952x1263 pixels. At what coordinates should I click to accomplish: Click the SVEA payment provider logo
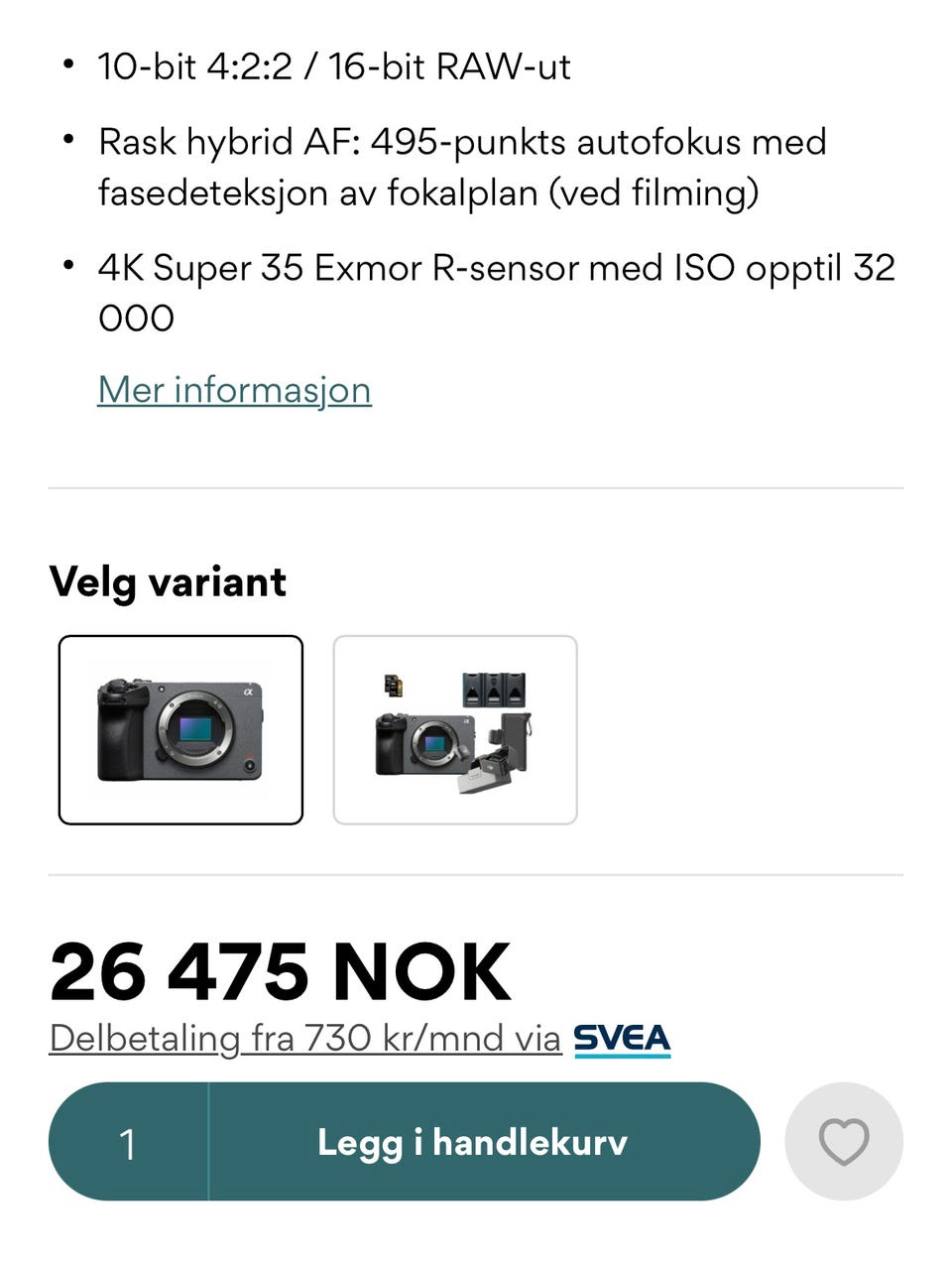pos(622,1038)
